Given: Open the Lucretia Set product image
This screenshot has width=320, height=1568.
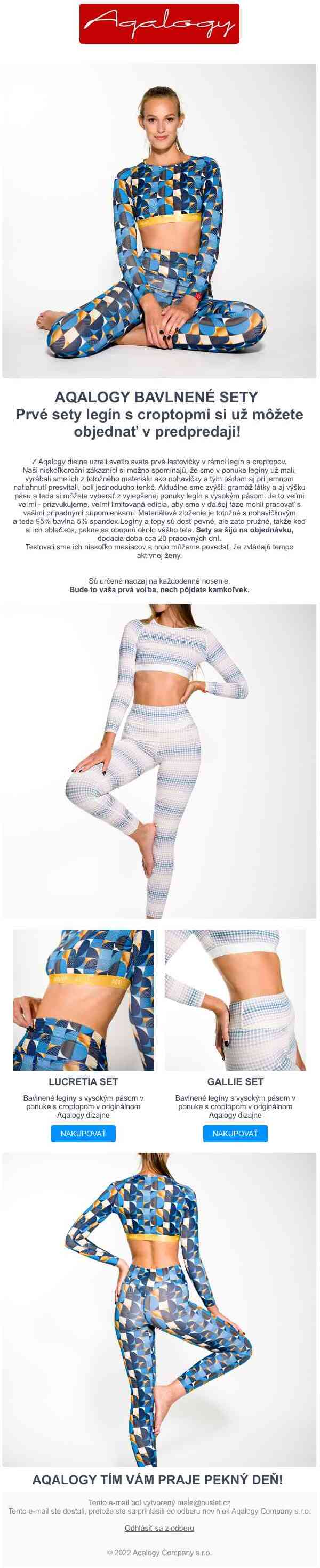Looking at the screenshot, I should click(83, 999).
